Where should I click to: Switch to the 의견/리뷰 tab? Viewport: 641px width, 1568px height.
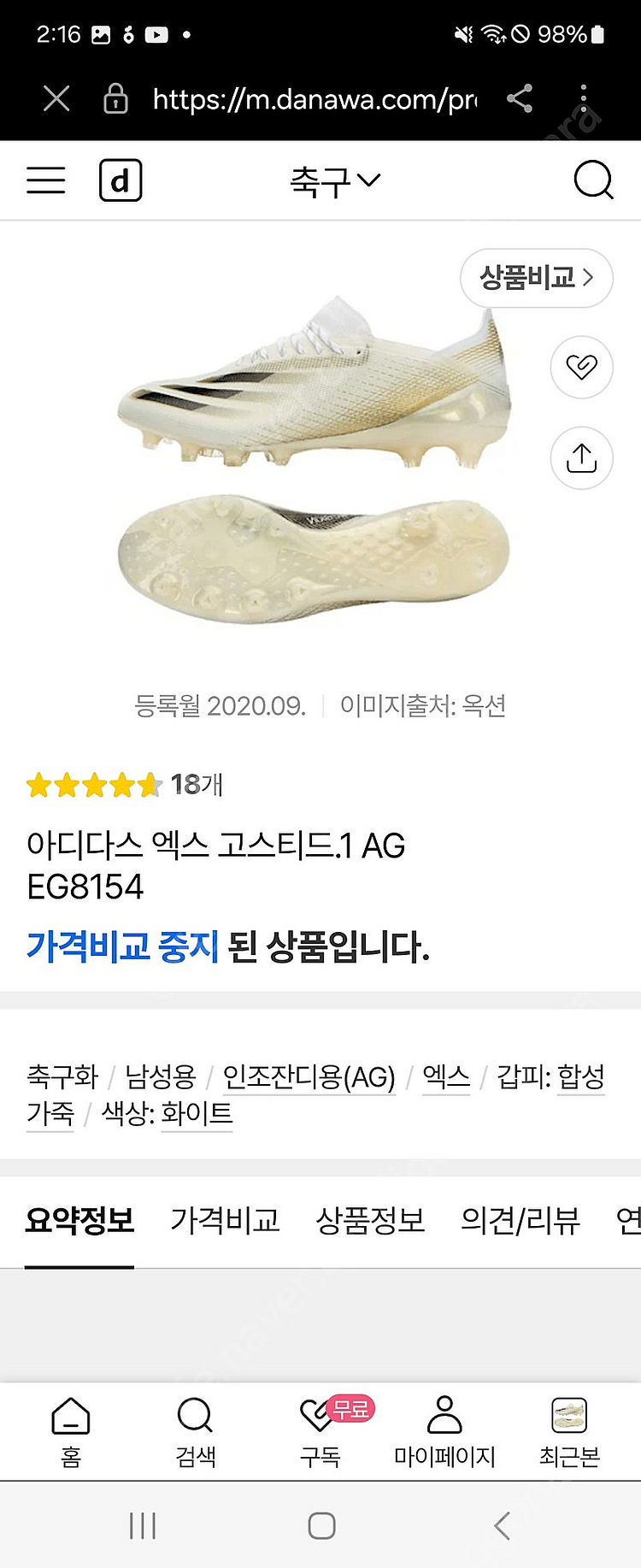(x=520, y=1220)
